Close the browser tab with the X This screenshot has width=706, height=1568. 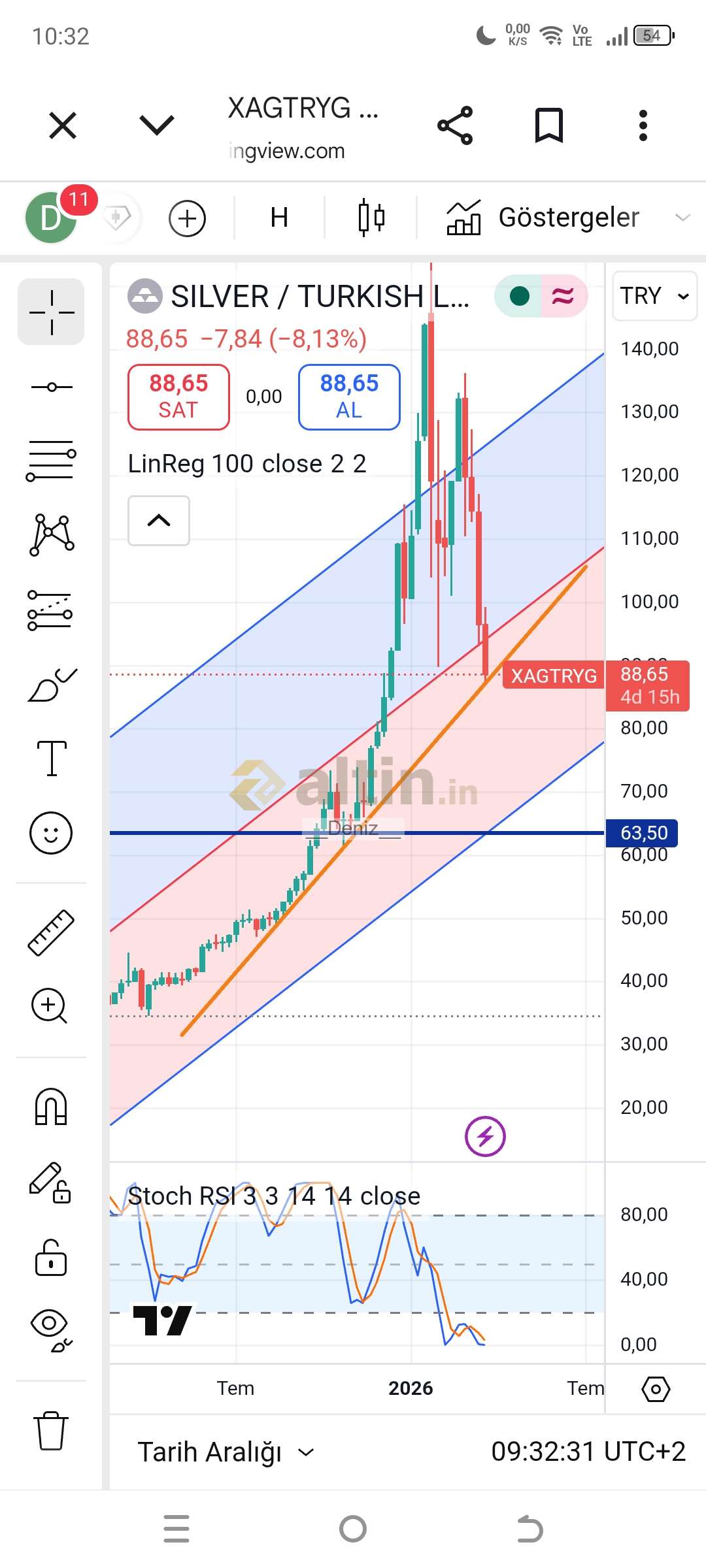(x=63, y=125)
